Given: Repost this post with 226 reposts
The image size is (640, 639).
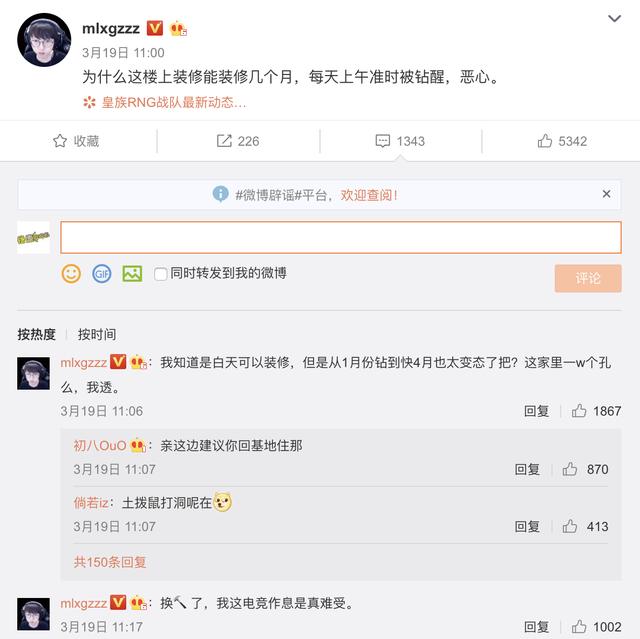Looking at the screenshot, I should point(237,141).
